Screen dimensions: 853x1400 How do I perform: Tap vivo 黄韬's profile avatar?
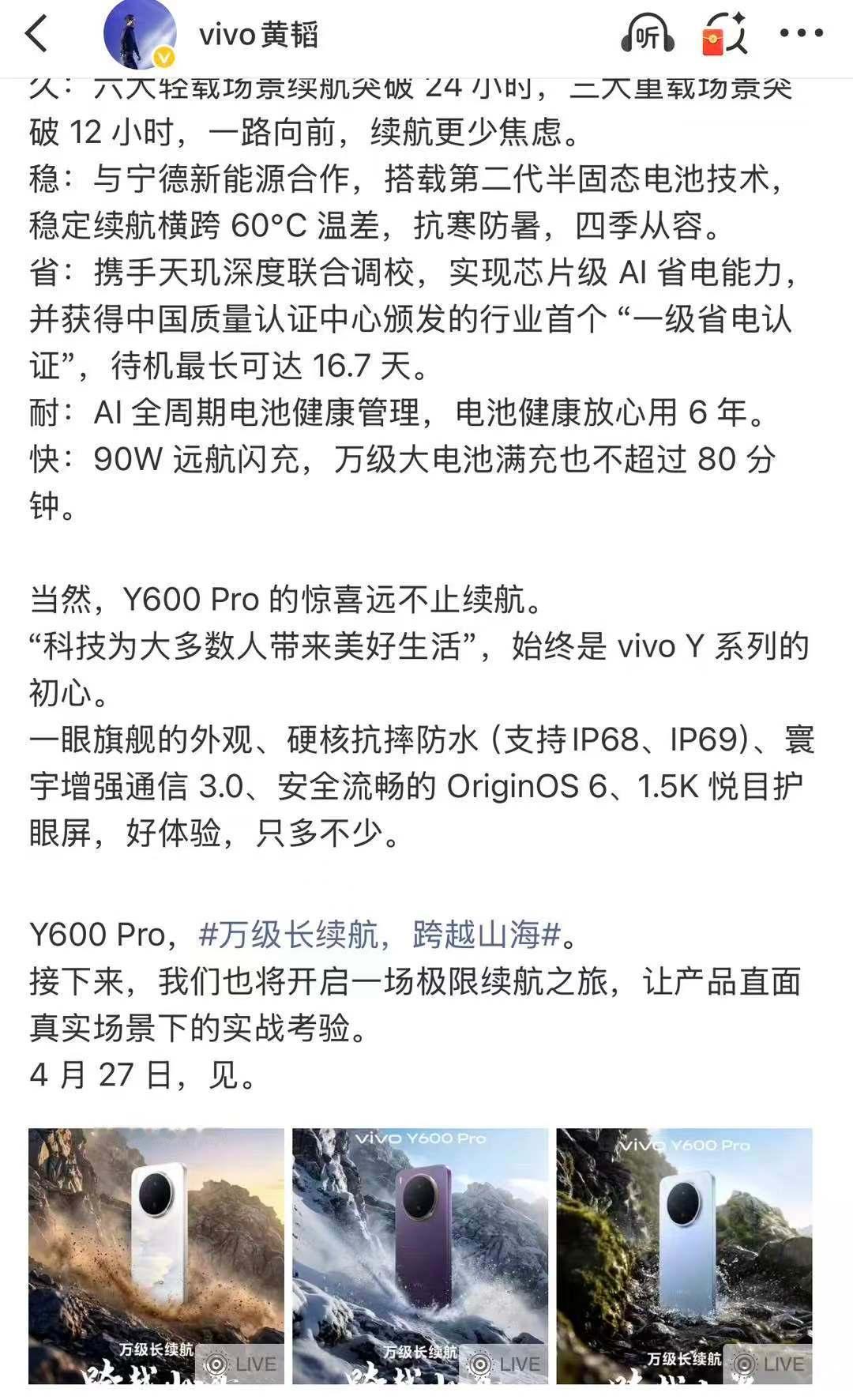(138, 33)
